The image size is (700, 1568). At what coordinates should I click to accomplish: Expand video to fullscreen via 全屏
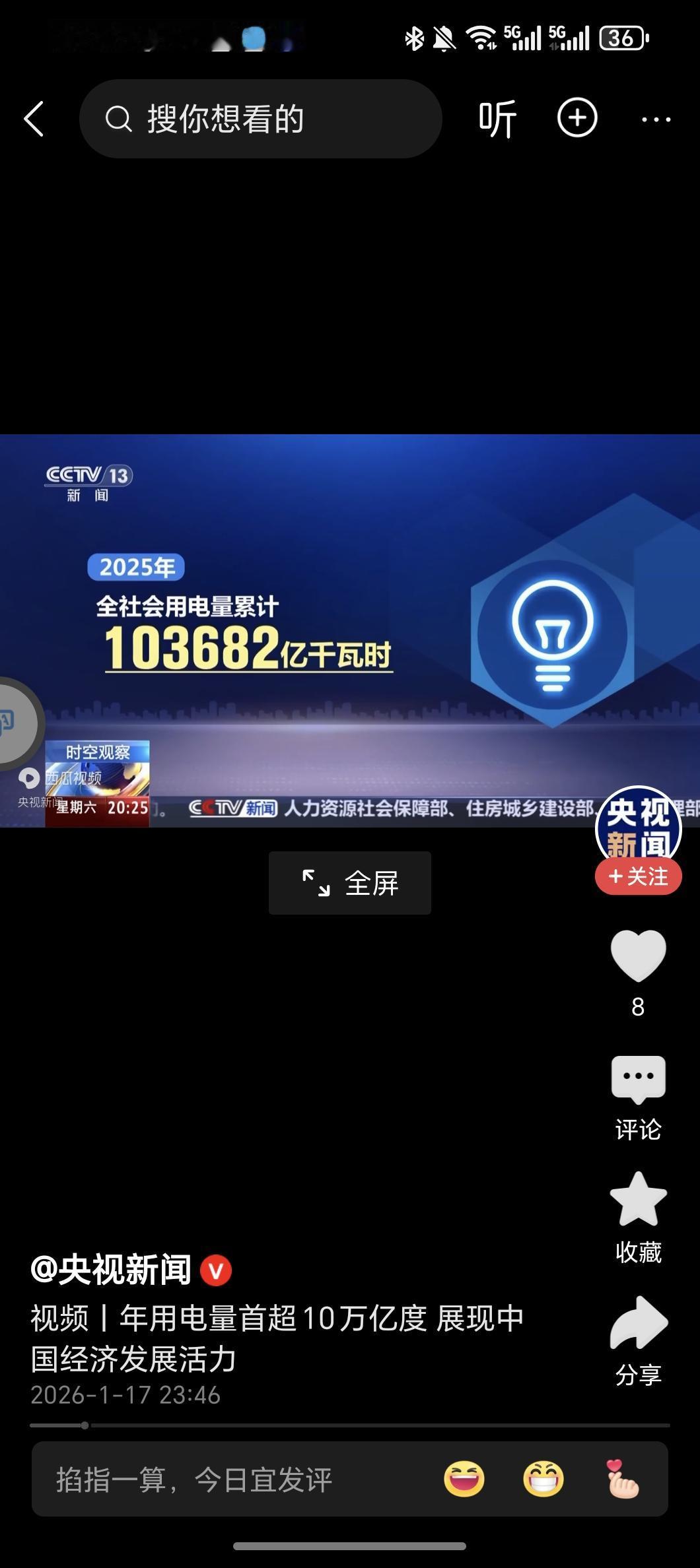[349, 882]
